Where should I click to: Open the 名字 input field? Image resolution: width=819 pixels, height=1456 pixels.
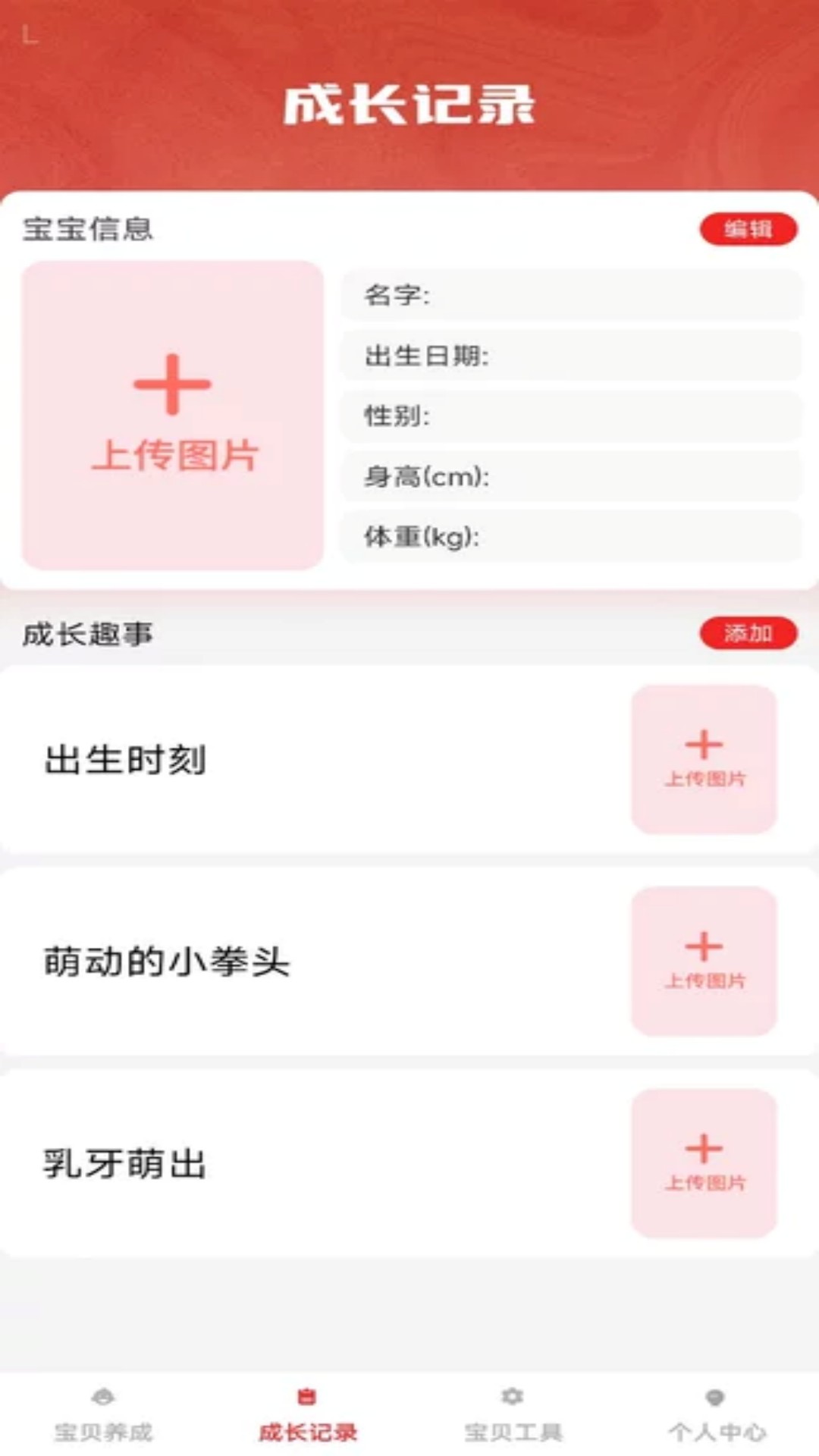(569, 296)
